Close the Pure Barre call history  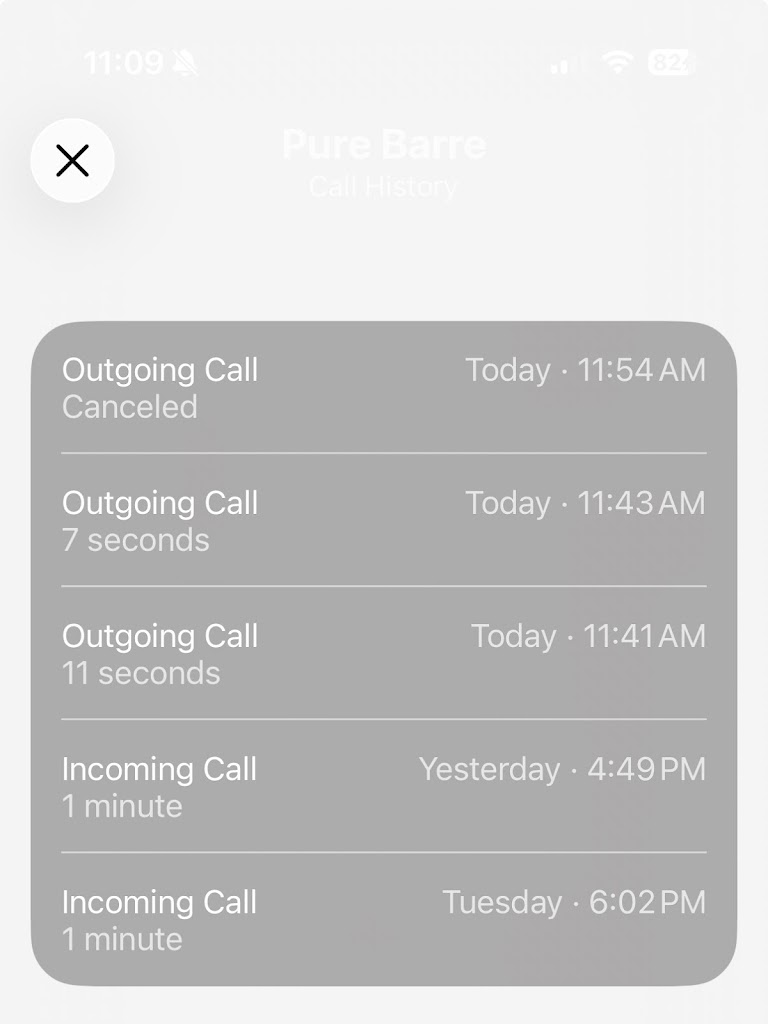[x=73, y=160]
